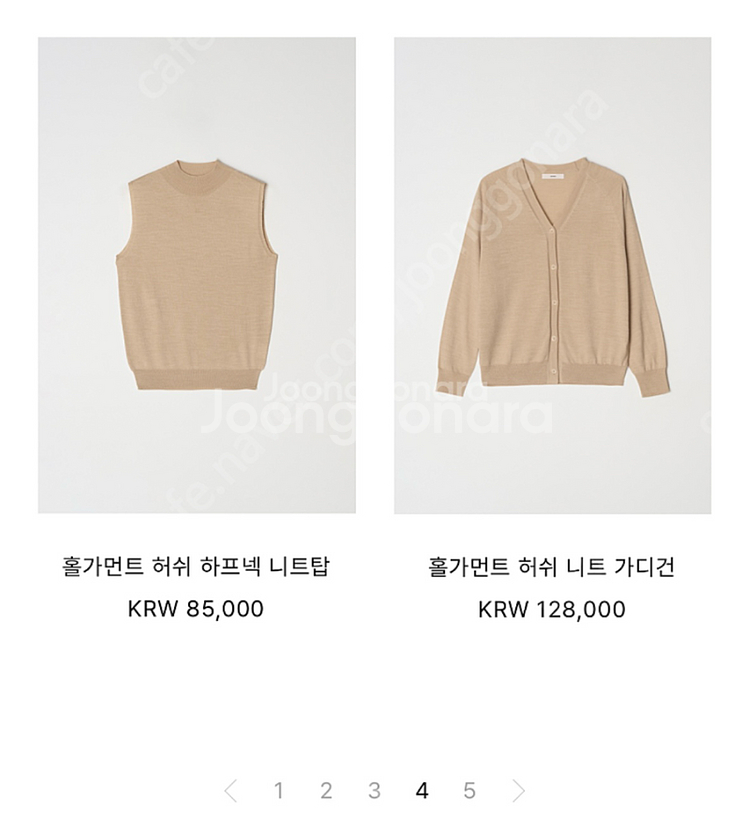Go to results page 2
Image resolution: width=750 pixels, height=834 pixels.
click(x=327, y=789)
